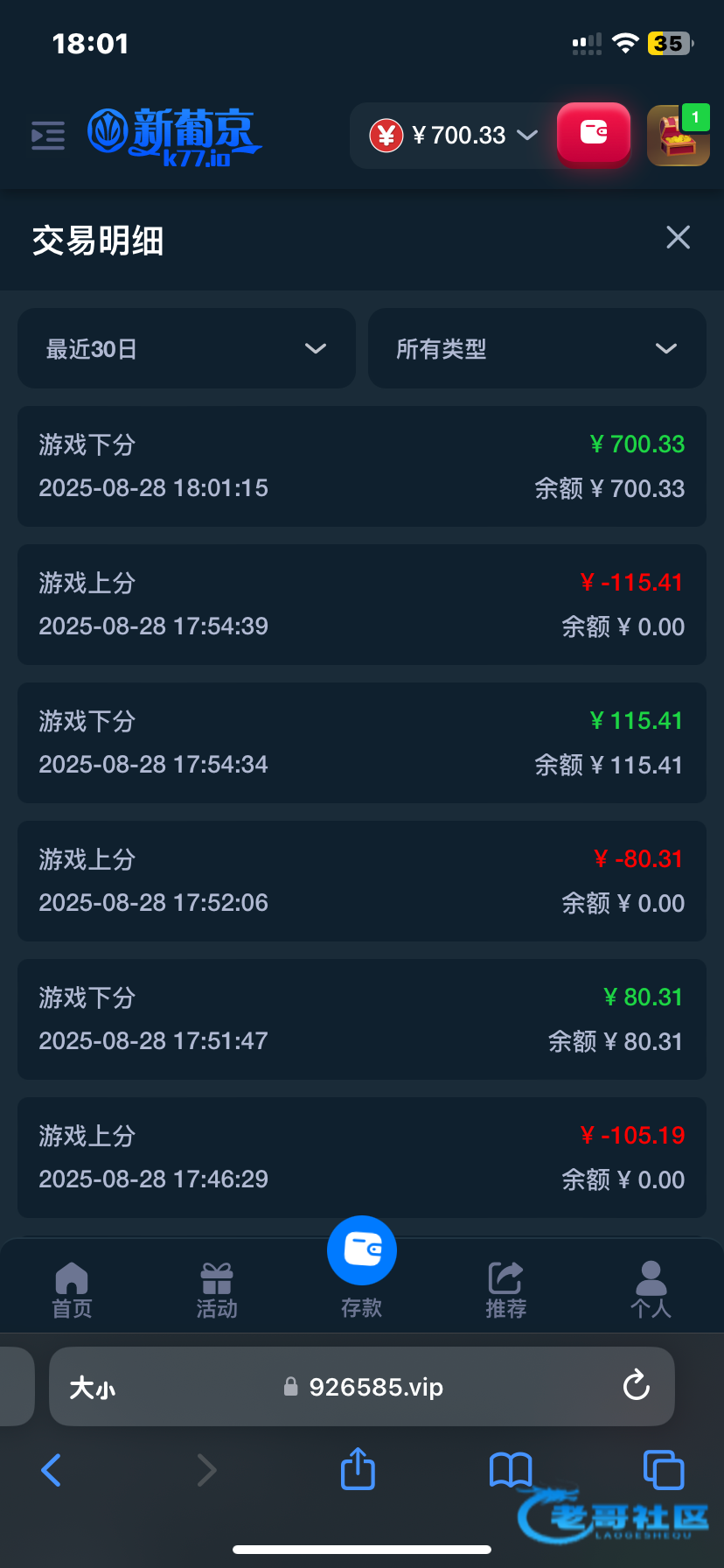Screen dimensions: 724x1568
Task: Tap the red wallet button
Action: point(594,134)
